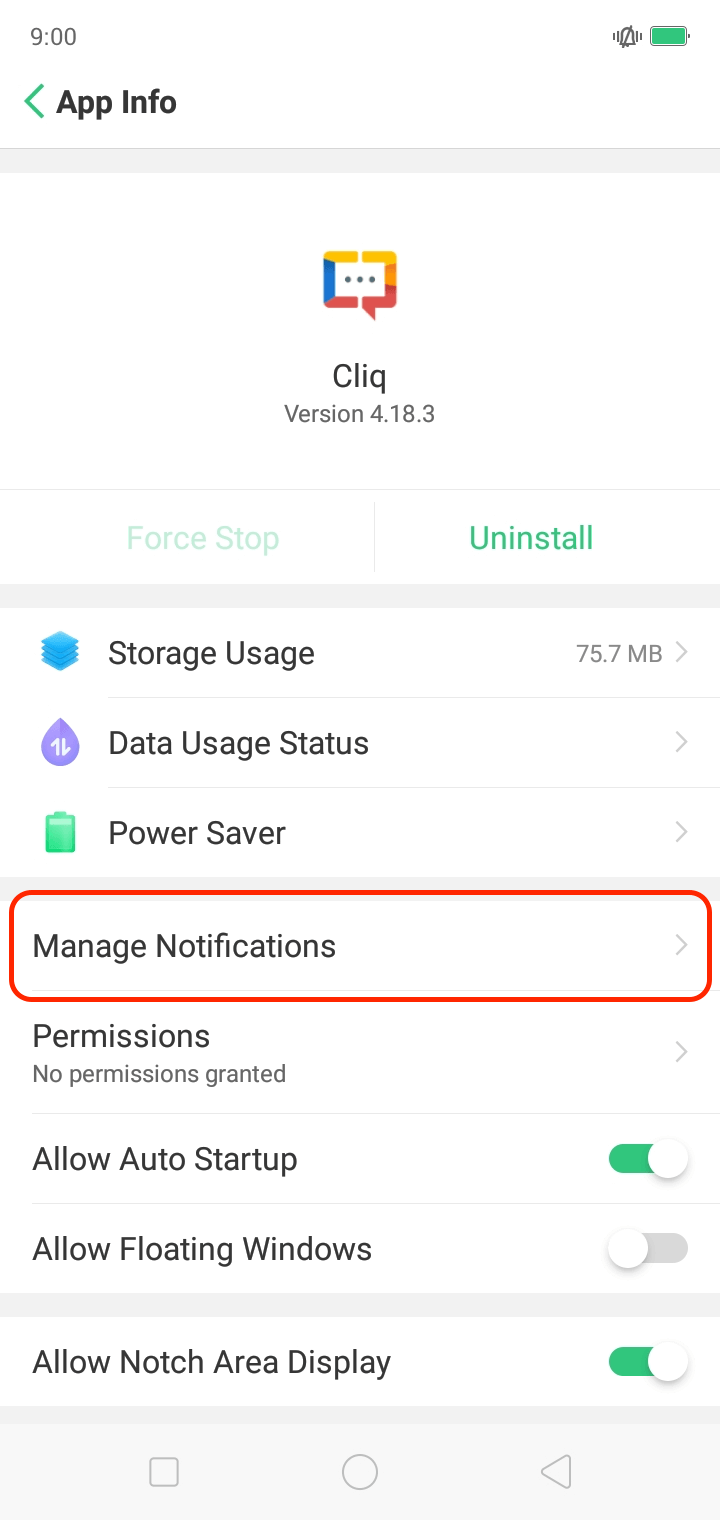Open Manage Notifications
720x1520 pixels.
[x=360, y=946]
